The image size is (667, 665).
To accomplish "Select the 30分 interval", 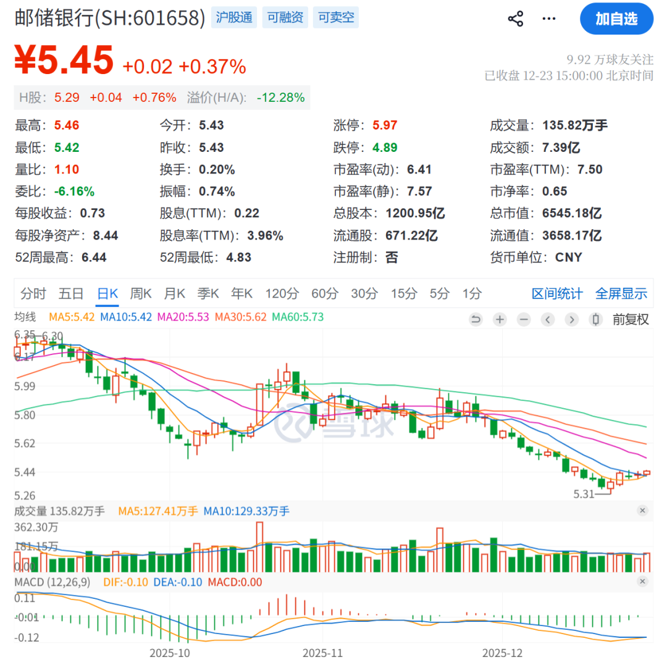I will (x=364, y=294).
